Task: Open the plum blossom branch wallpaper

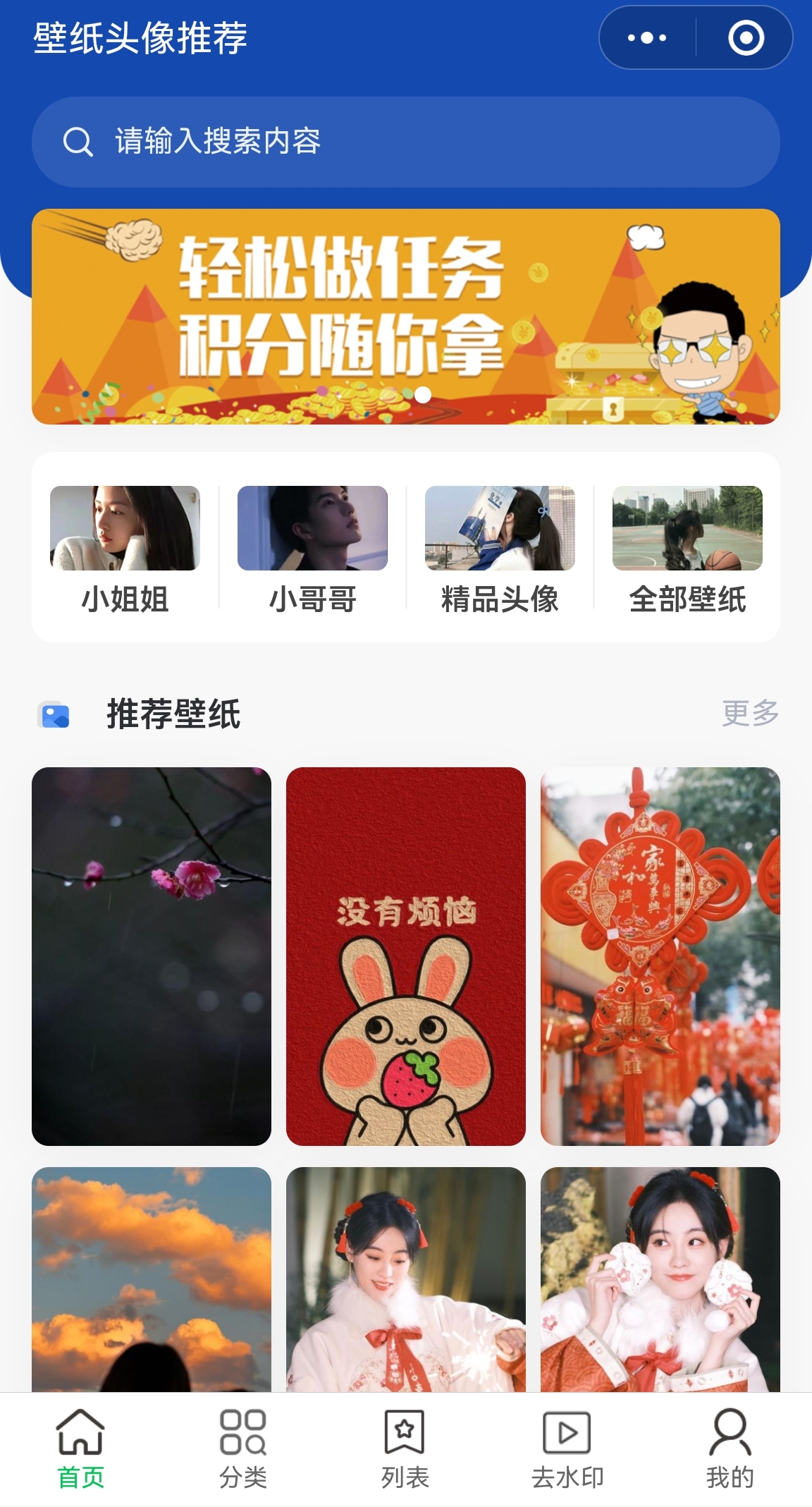Action: [x=152, y=956]
